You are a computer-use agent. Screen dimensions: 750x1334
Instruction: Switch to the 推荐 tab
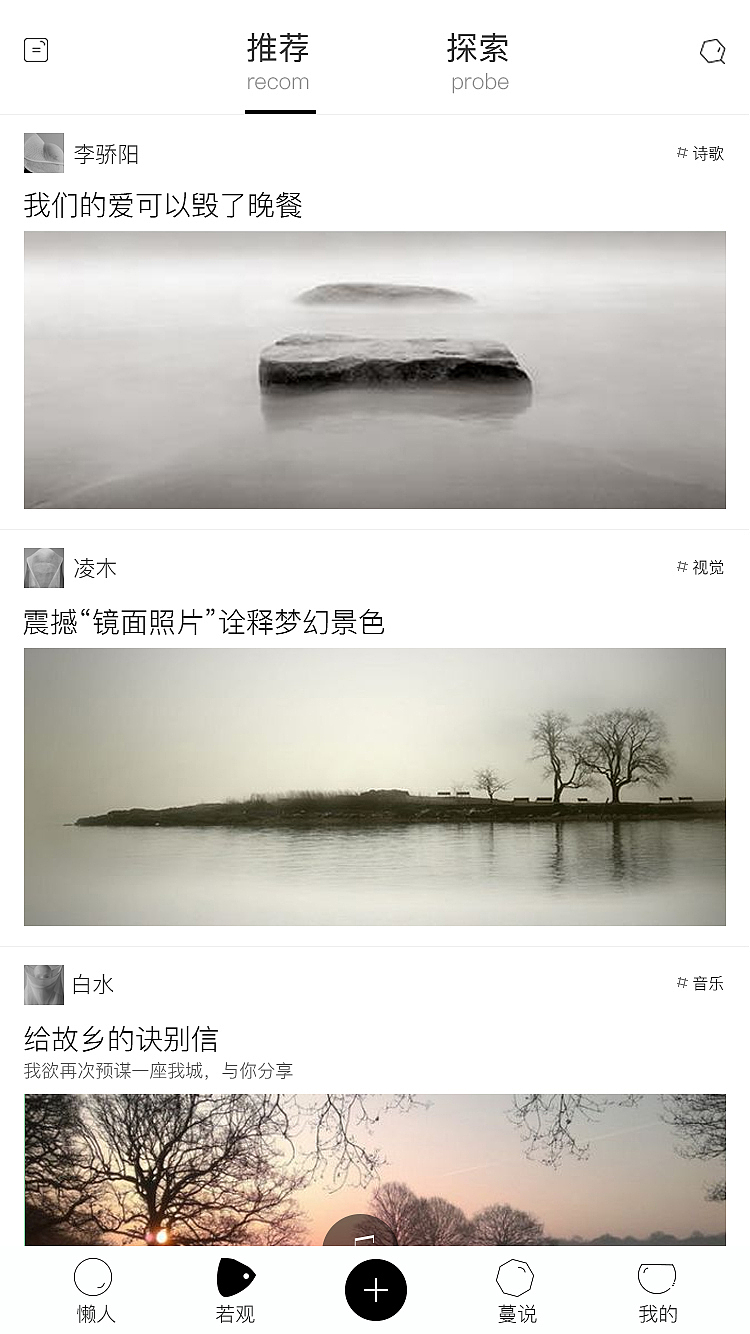pyautogui.click(x=279, y=60)
